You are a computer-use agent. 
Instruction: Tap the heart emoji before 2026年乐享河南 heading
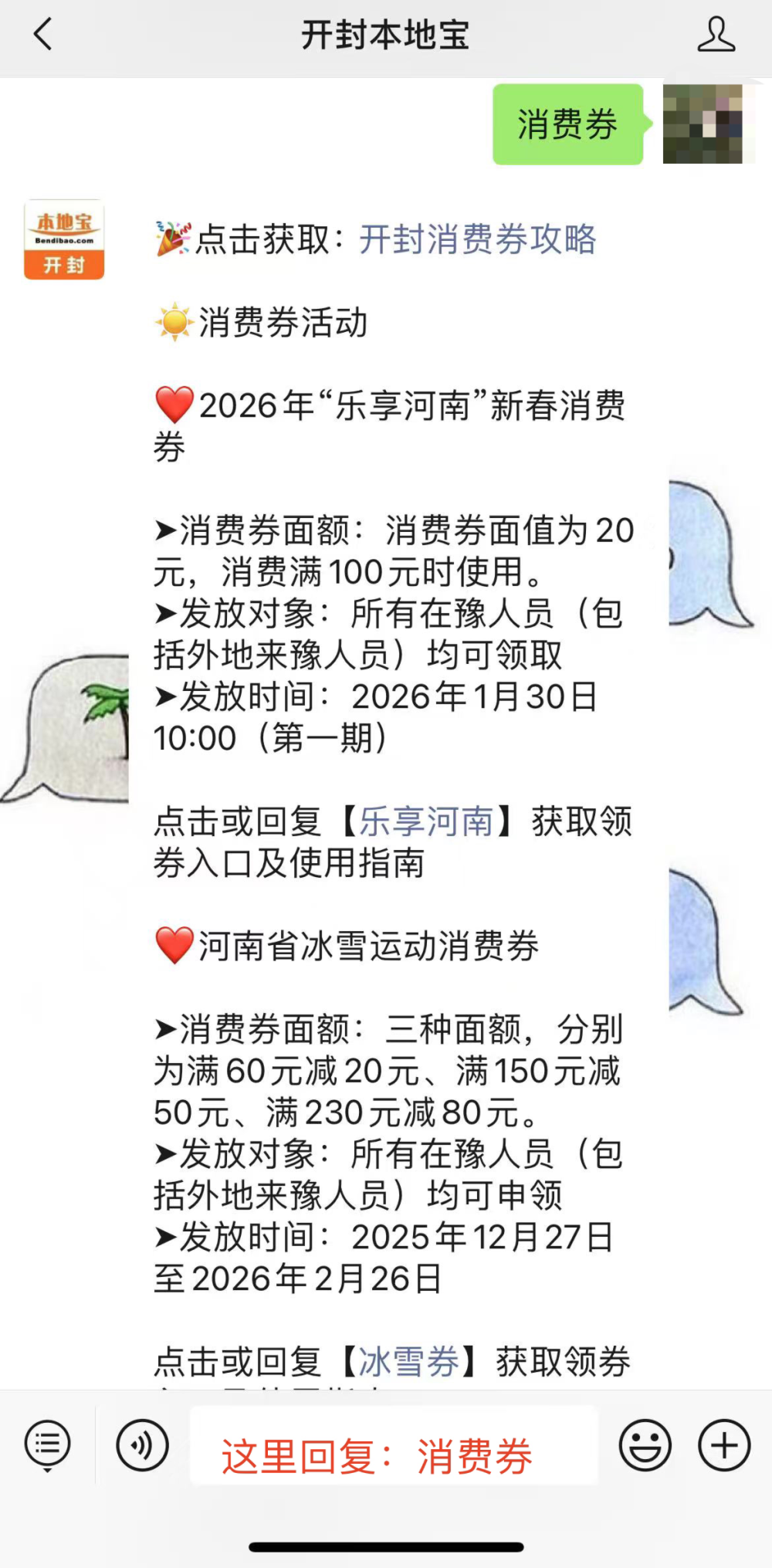174,407
